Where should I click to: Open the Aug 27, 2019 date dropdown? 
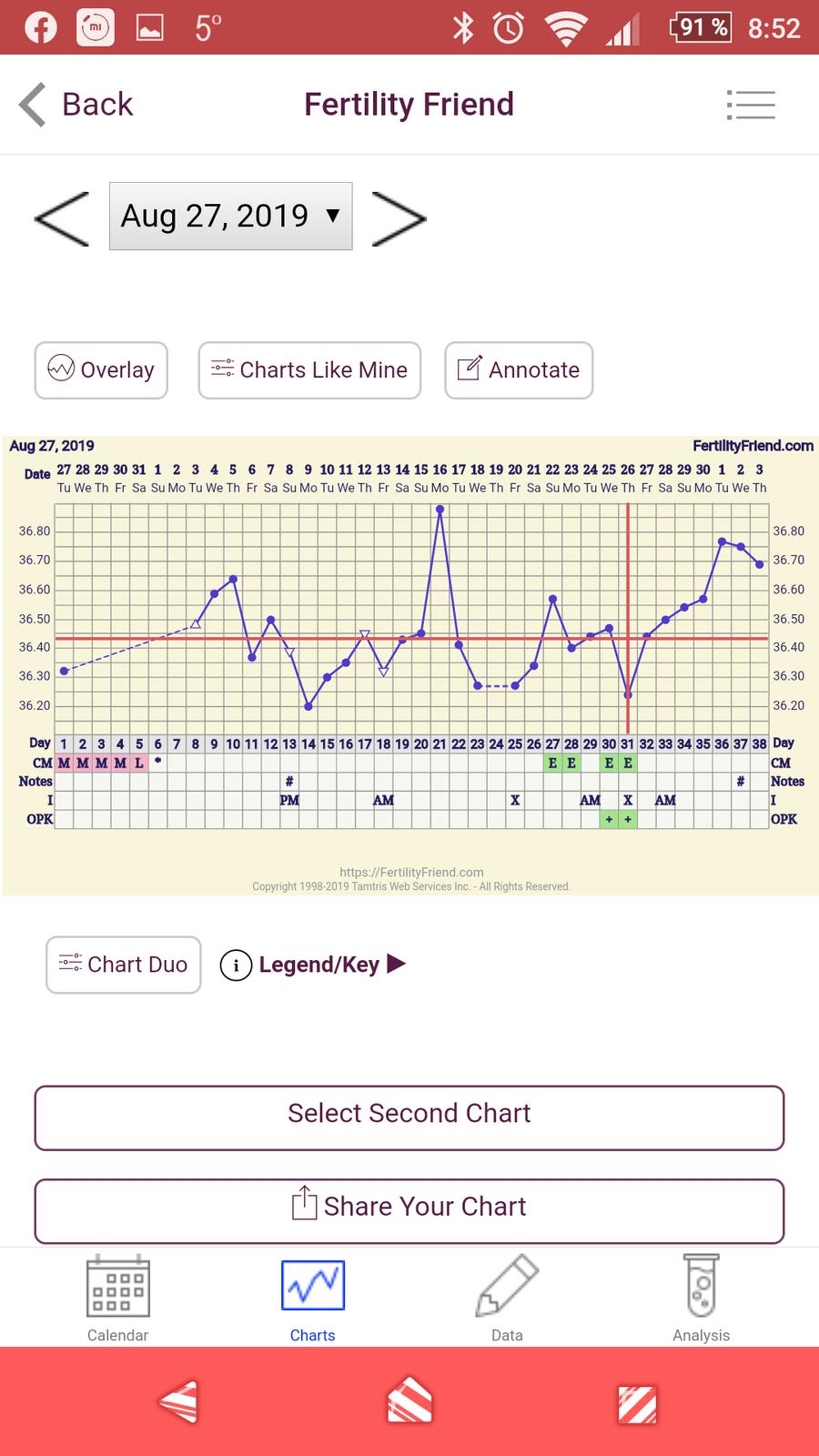(230, 217)
